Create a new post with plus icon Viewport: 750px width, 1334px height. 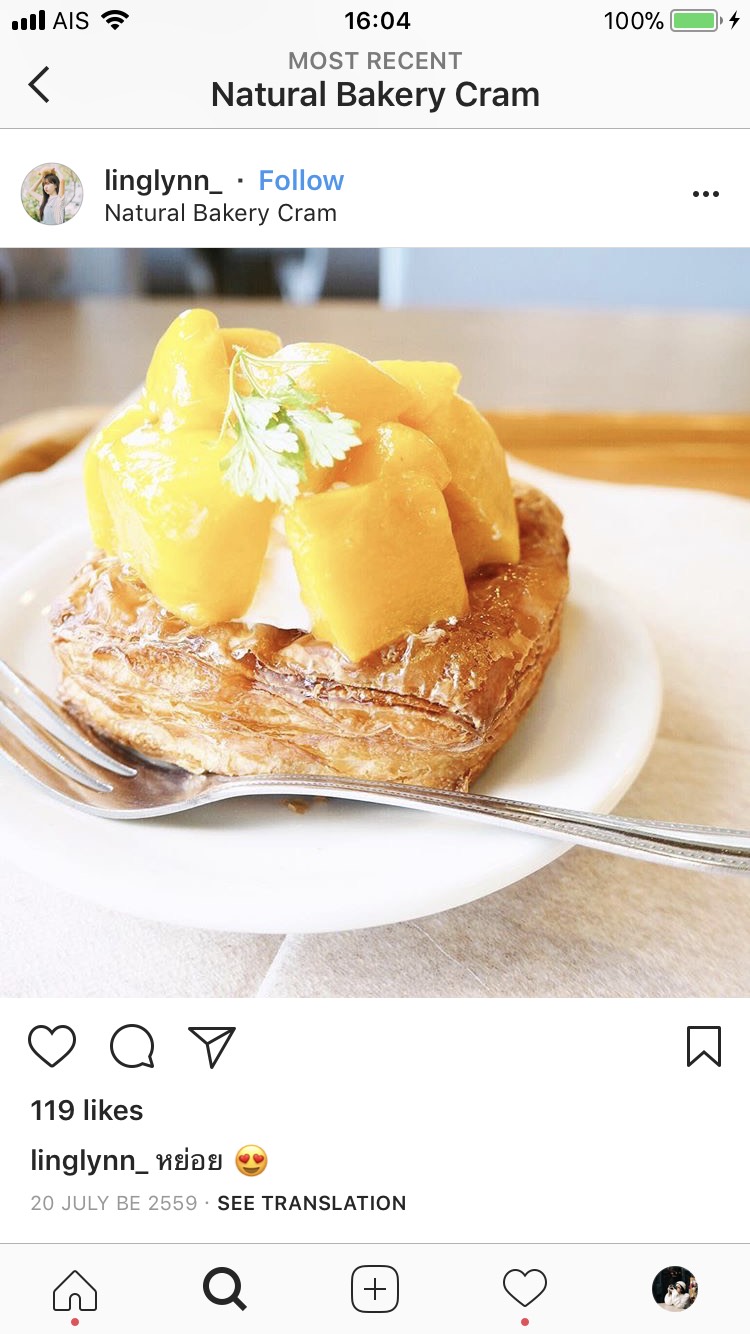tap(375, 1289)
